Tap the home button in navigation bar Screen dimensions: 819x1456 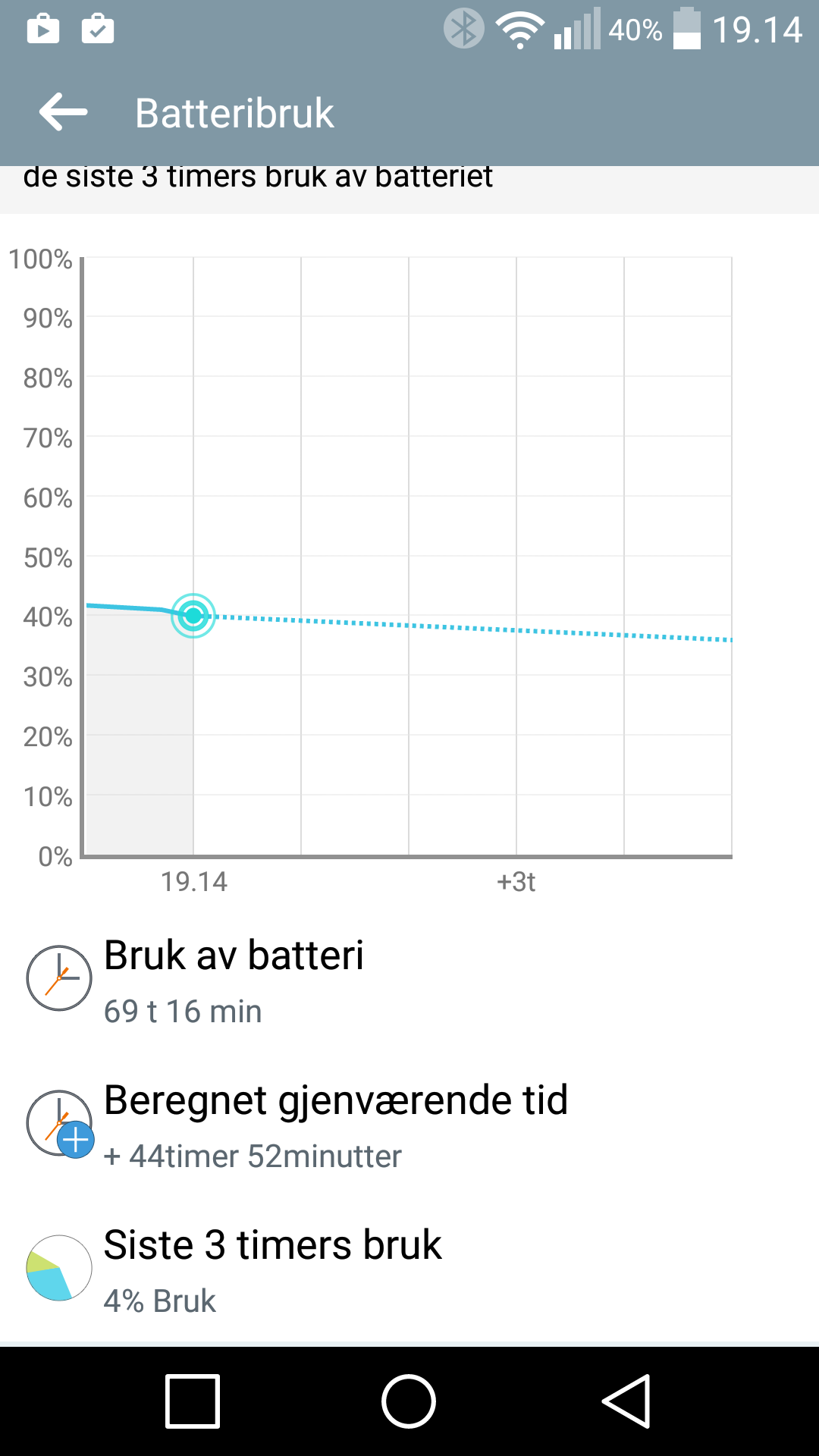tap(409, 1401)
